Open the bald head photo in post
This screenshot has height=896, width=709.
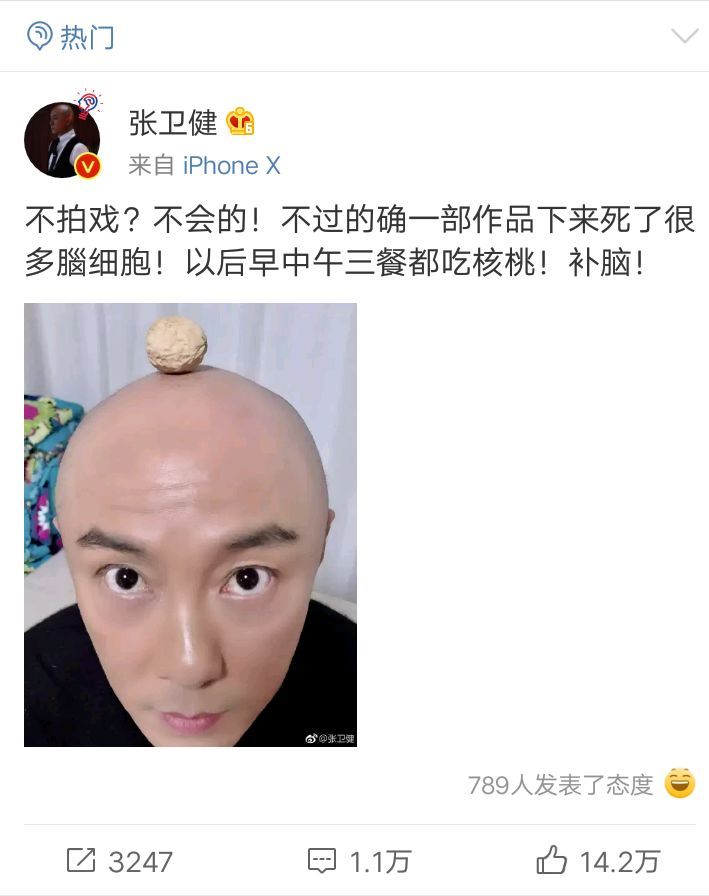pyautogui.click(x=190, y=525)
